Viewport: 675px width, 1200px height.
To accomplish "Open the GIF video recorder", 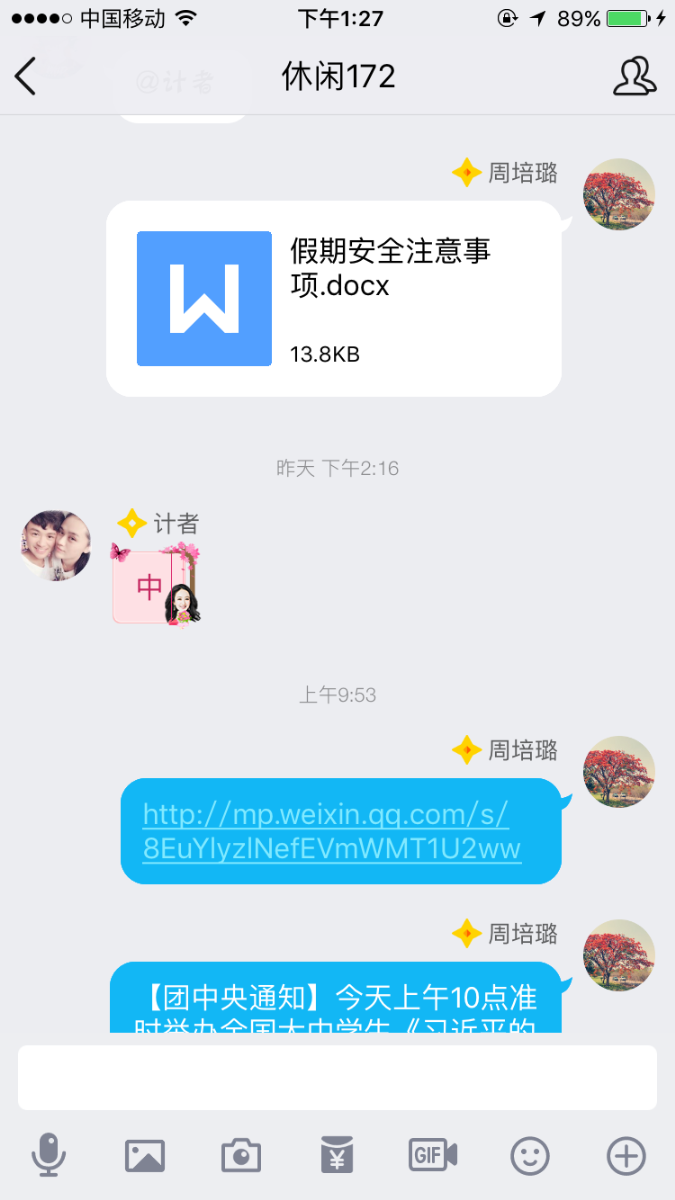I will pos(433,1156).
